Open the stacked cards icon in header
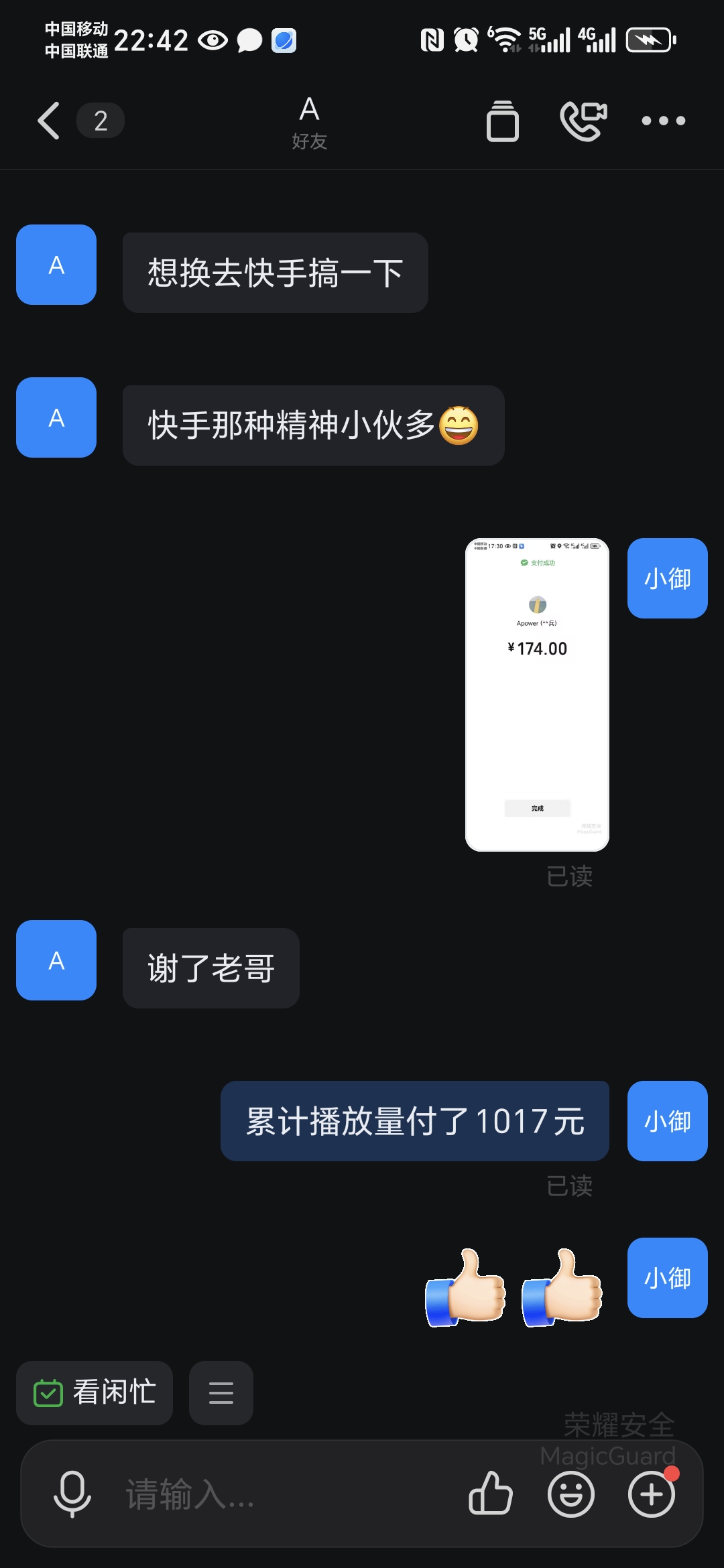 pos(502,121)
